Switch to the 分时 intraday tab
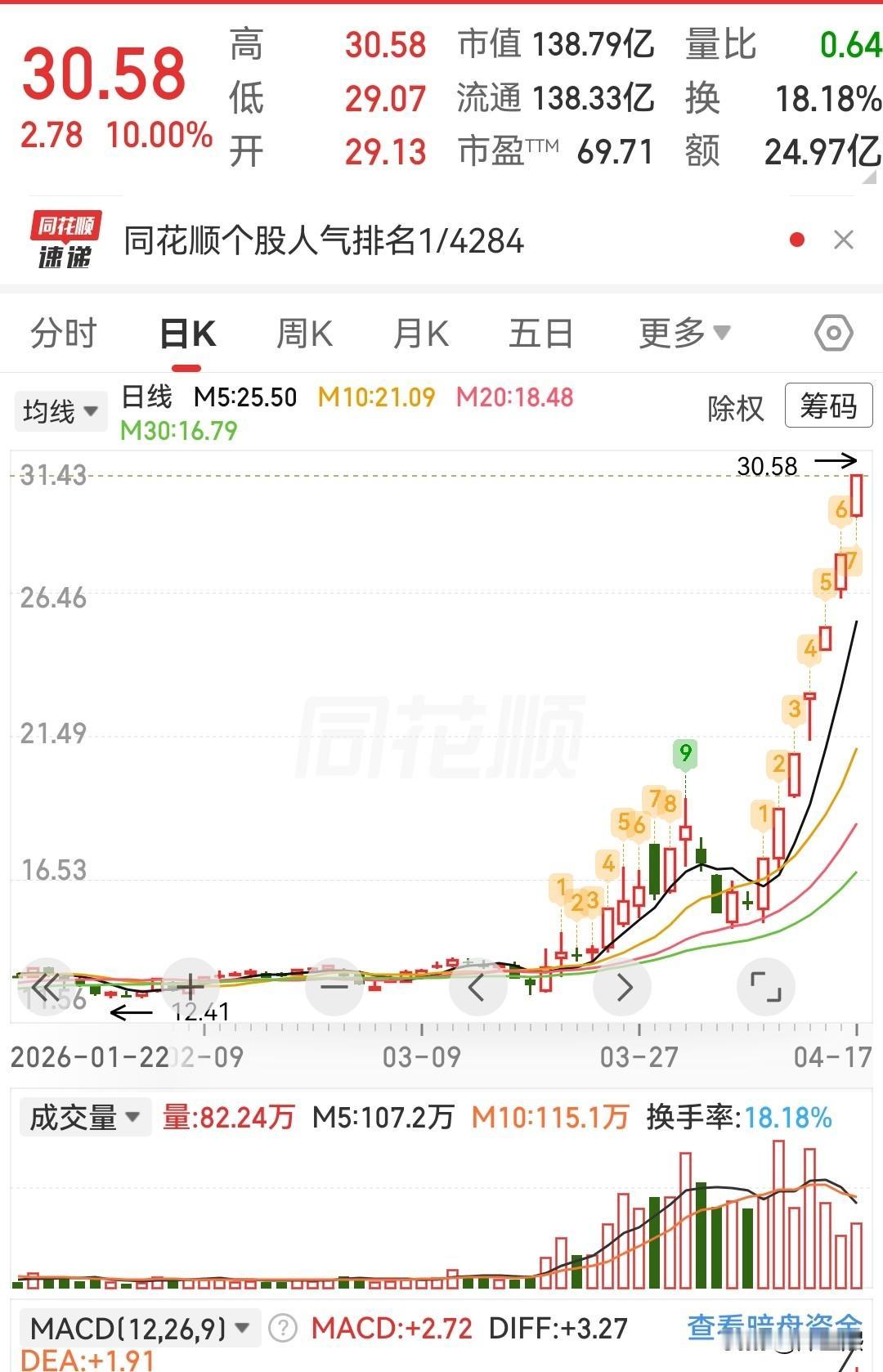This screenshot has width=883, height=1372. coord(62,332)
